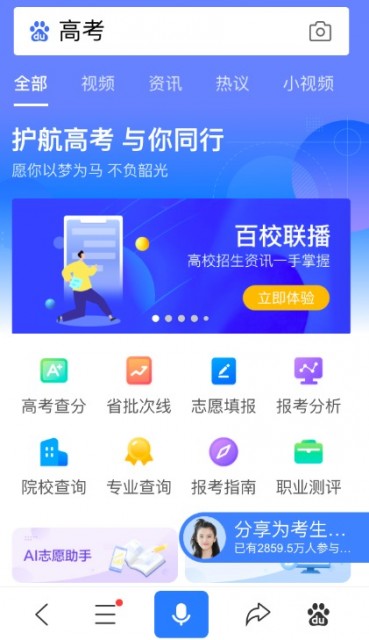369x640 pixels.
Task: Switch to the 视频 tab
Action: point(98,83)
